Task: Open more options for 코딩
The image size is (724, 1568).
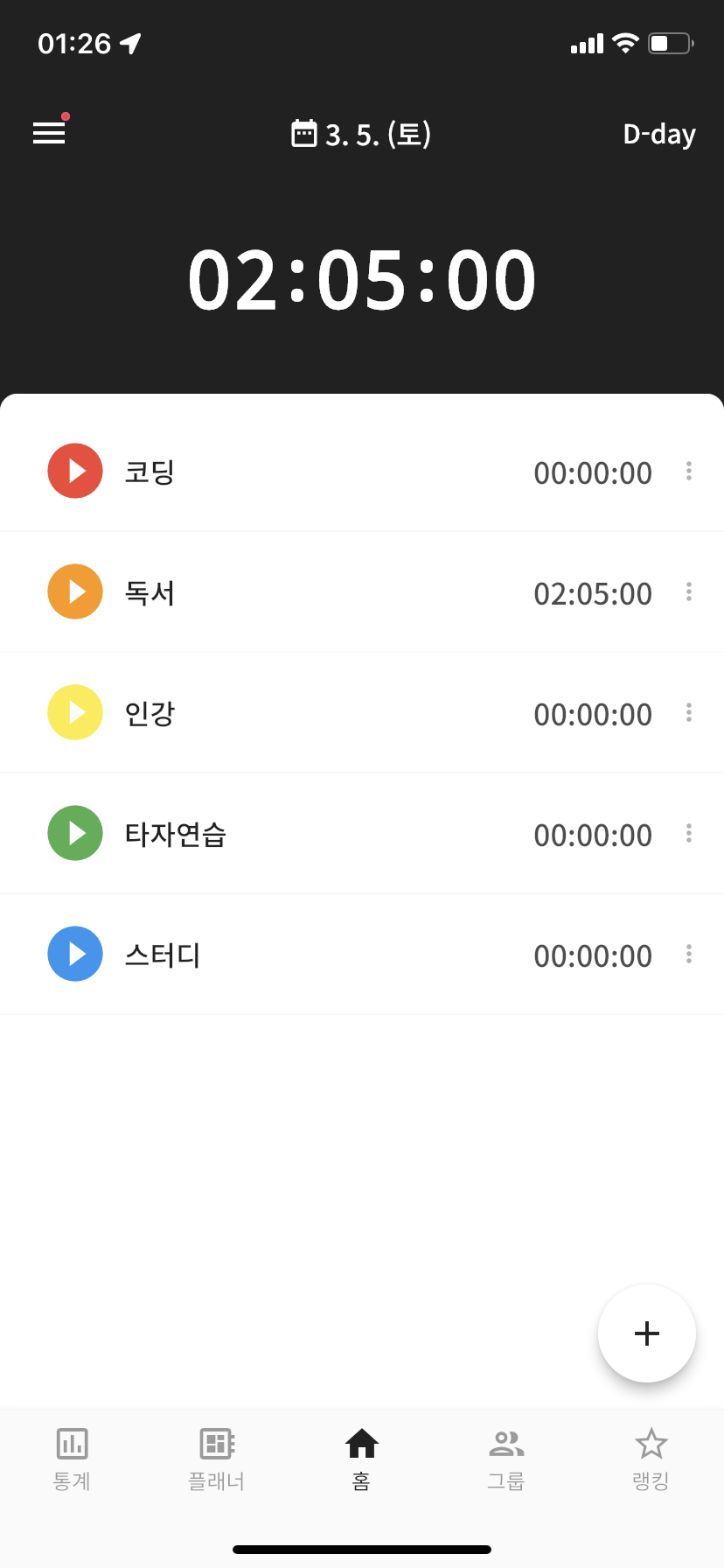Action: point(689,472)
